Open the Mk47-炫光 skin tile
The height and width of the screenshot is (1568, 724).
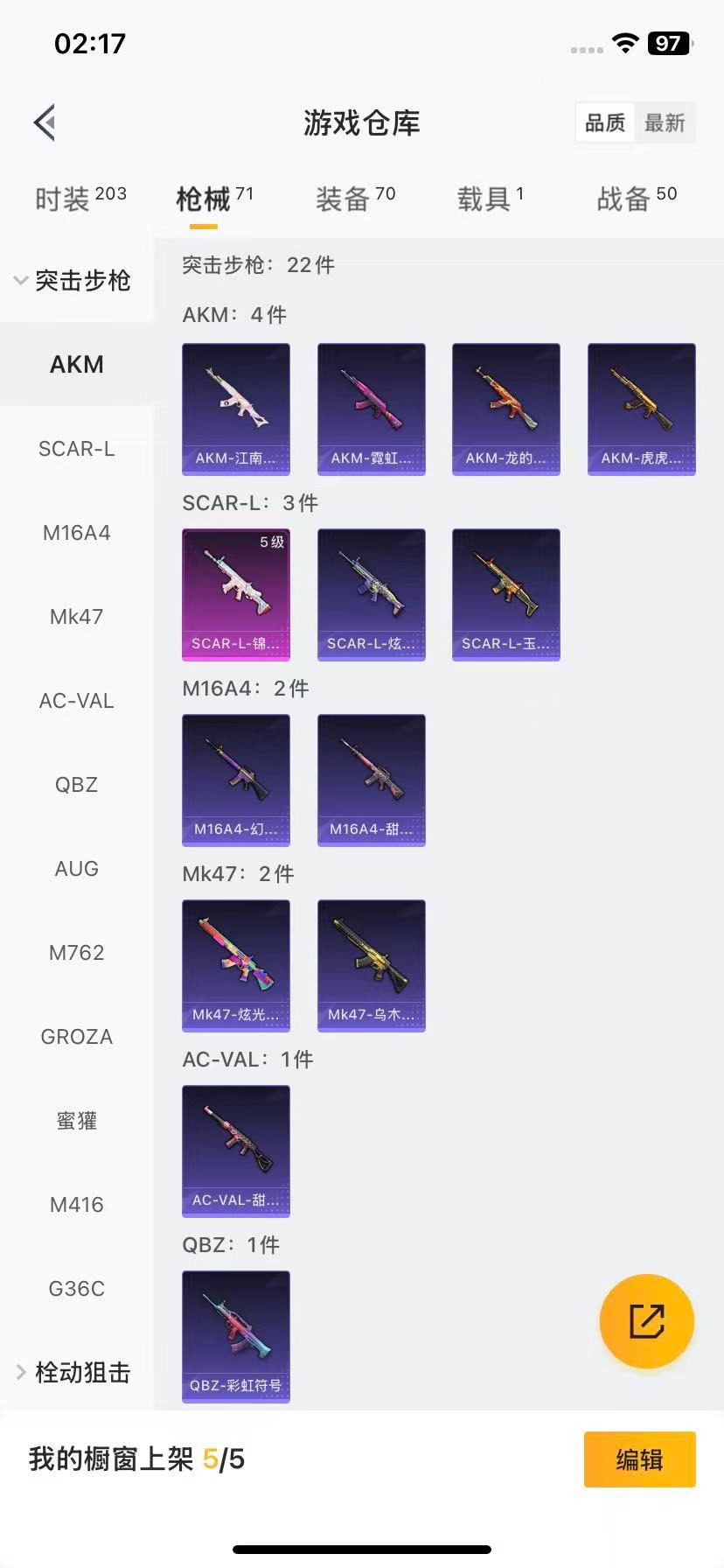[x=236, y=965]
